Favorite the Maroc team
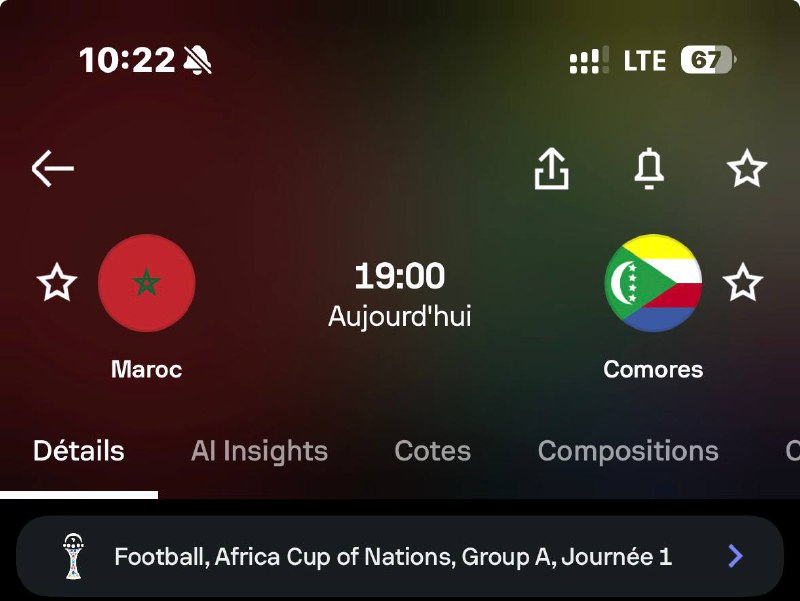This screenshot has width=800, height=601. (57, 283)
